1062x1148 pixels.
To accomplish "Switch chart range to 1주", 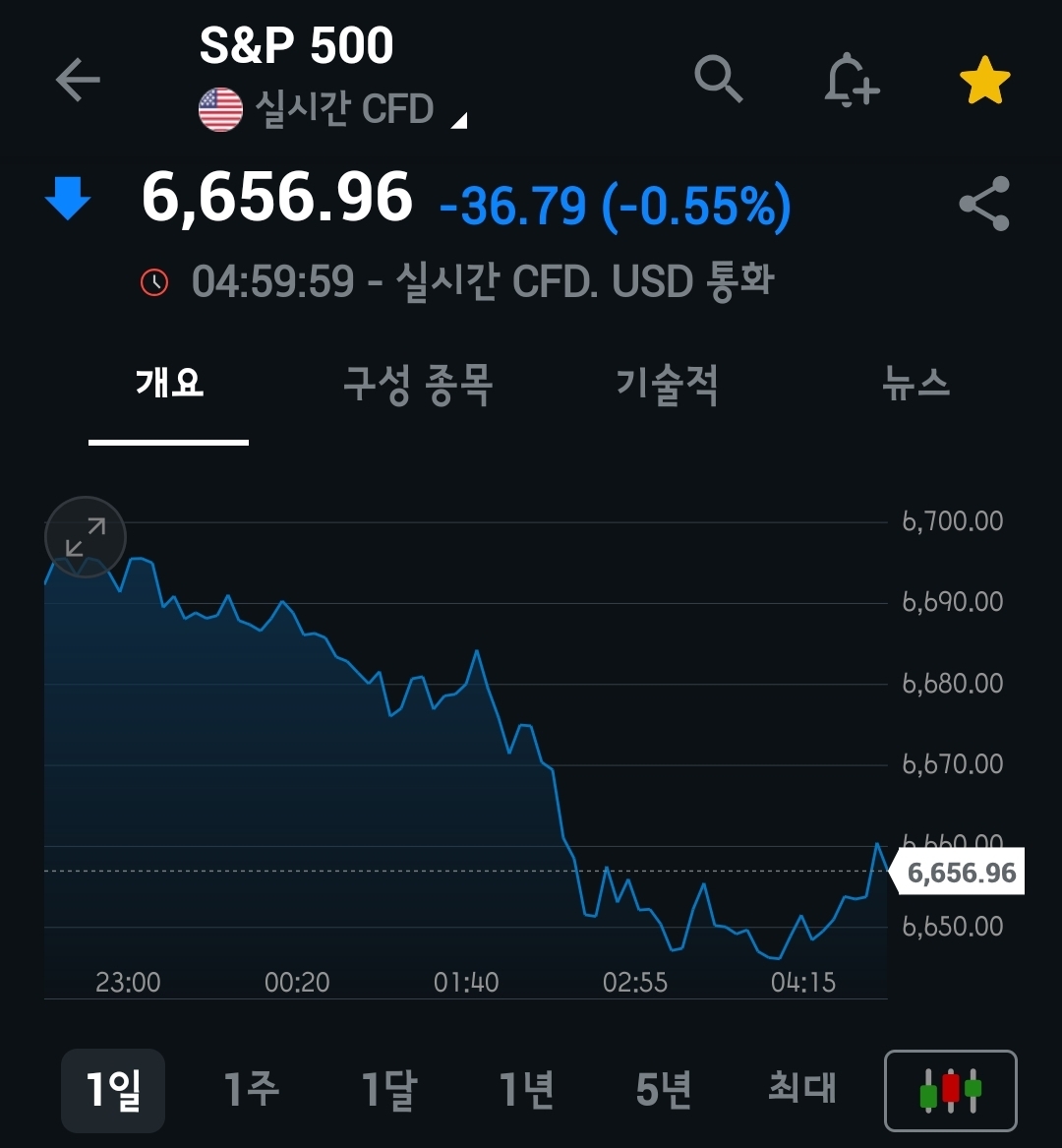I will coord(251,1090).
